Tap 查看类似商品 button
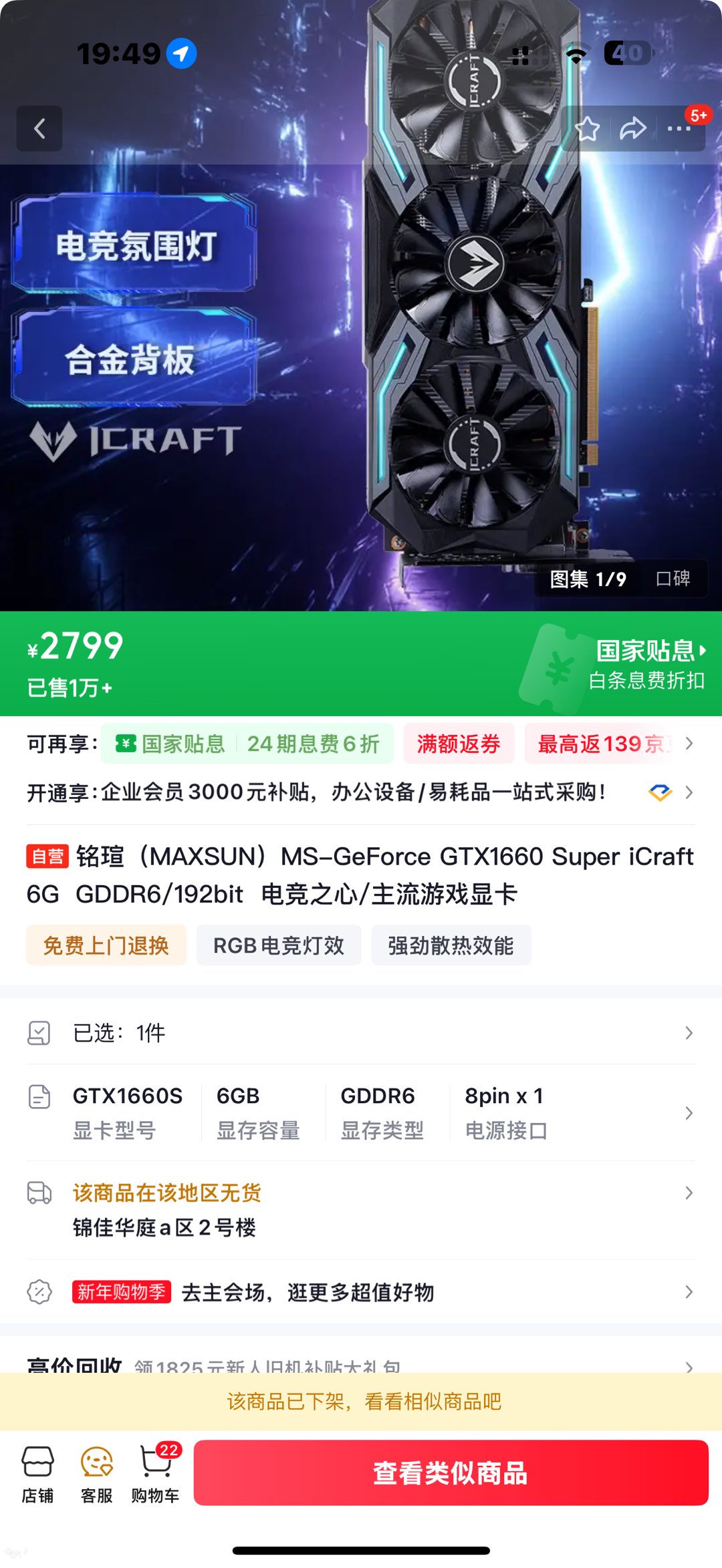 [451, 1472]
